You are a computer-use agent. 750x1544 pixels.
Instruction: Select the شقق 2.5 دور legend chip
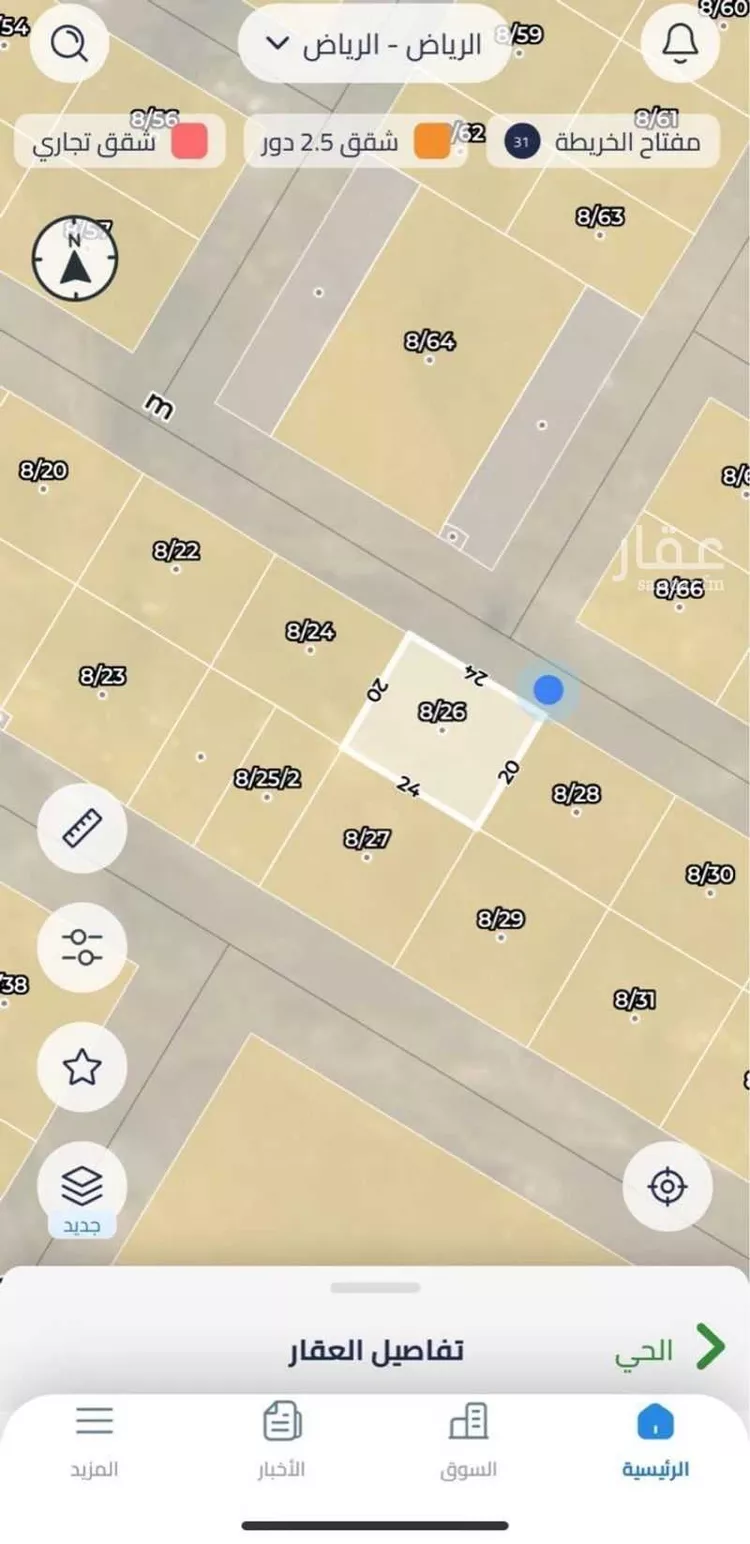pyautogui.click(x=355, y=141)
